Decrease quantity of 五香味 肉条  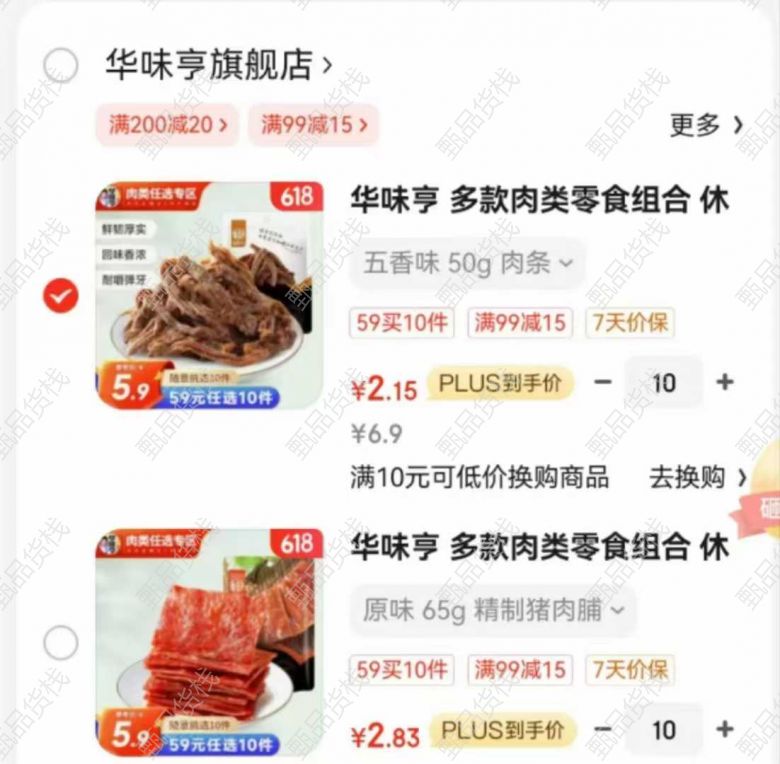tap(602, 382)
